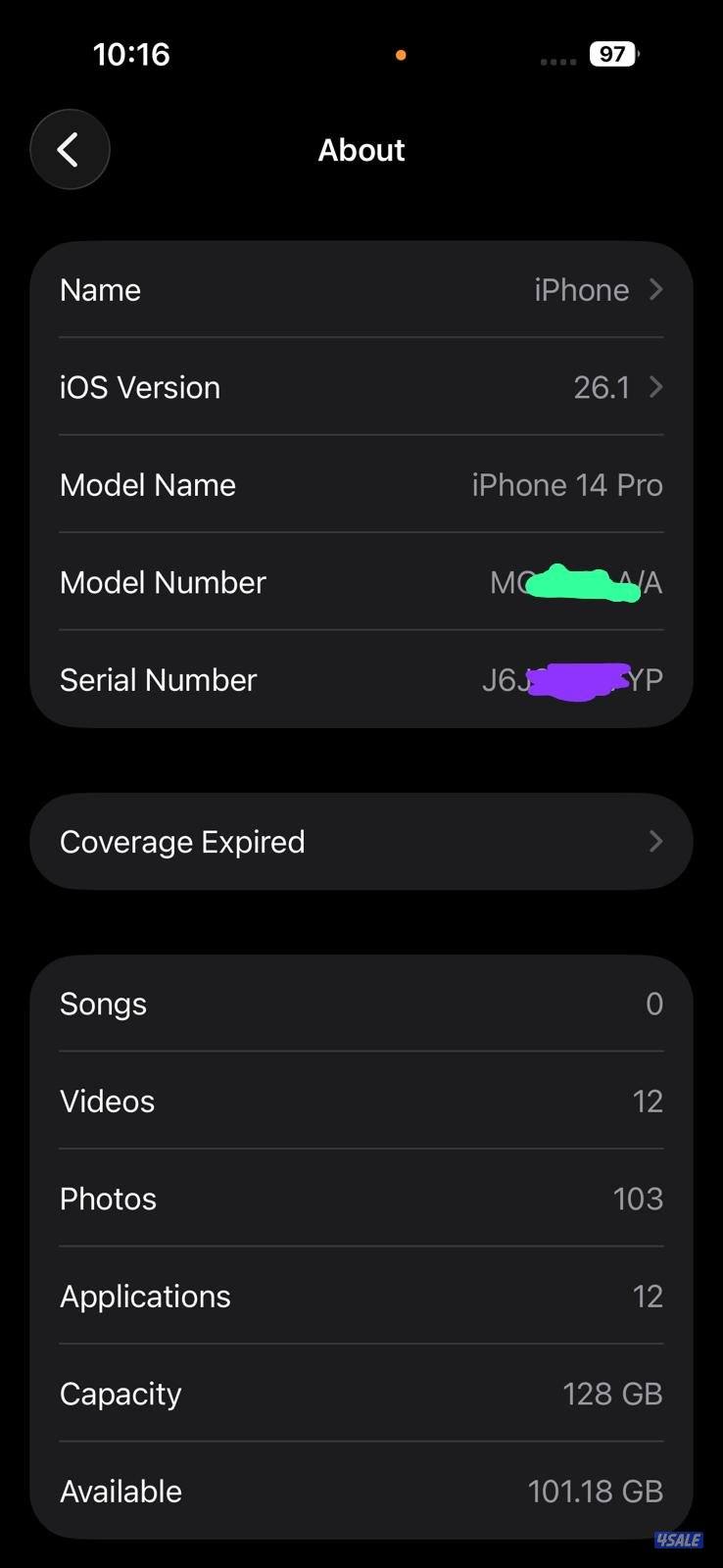Viewport: 723px width, 1568px height.
Task: Tap the Songs count row
Action: tap(361, 1003)
